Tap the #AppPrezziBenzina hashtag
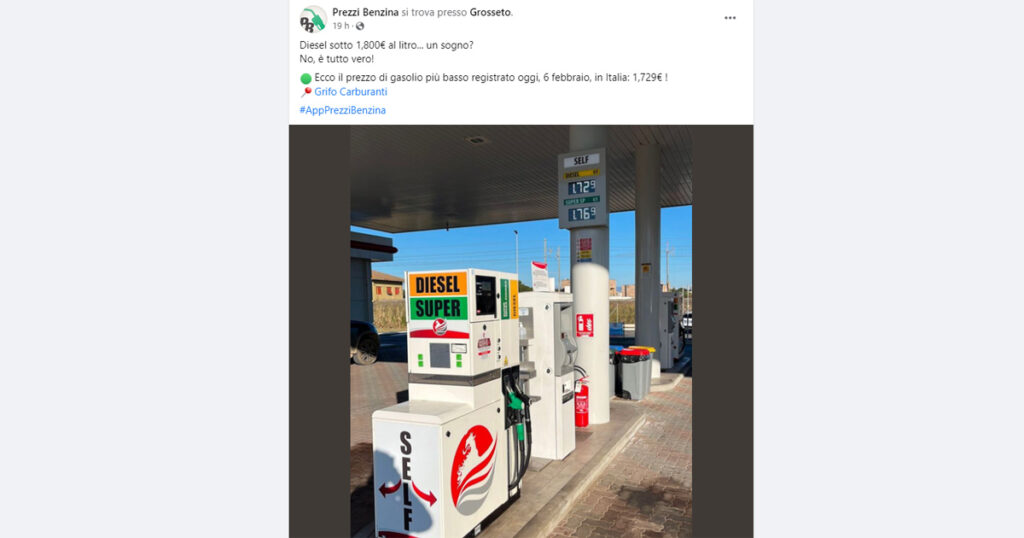This screenshot has height=538, width=1024. (342, 110)
